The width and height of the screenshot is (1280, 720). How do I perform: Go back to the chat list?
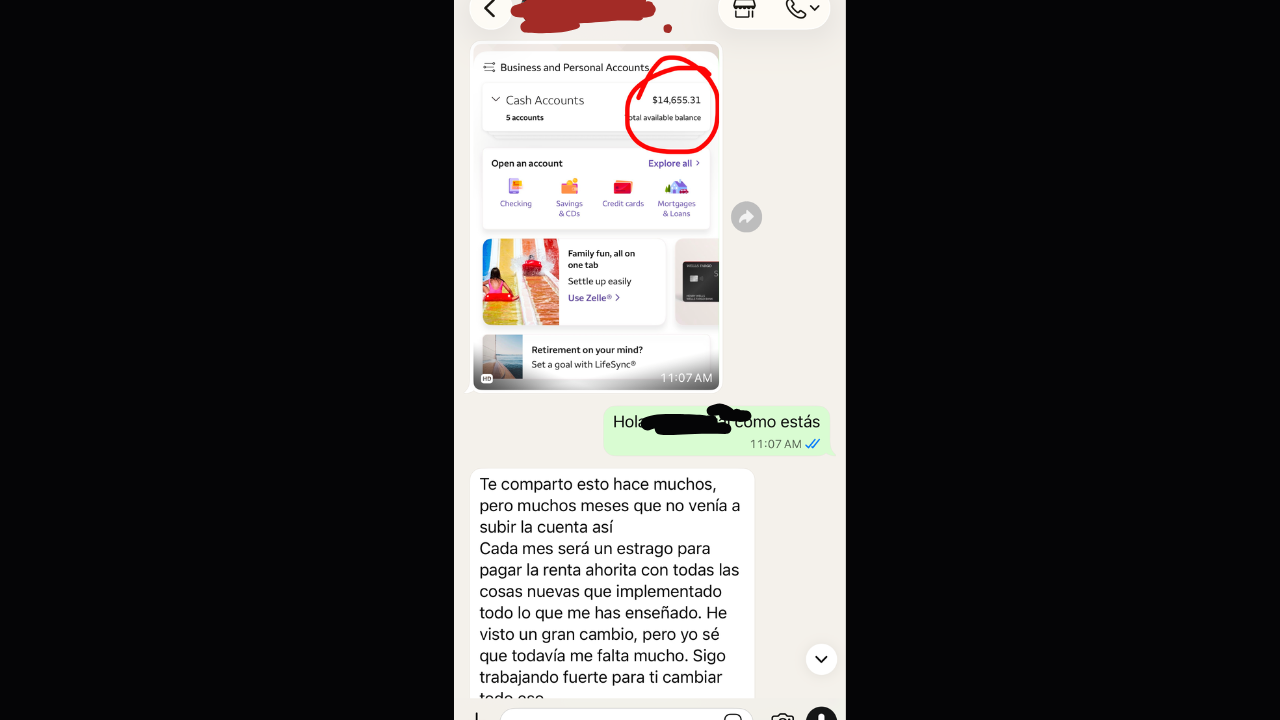490,9
